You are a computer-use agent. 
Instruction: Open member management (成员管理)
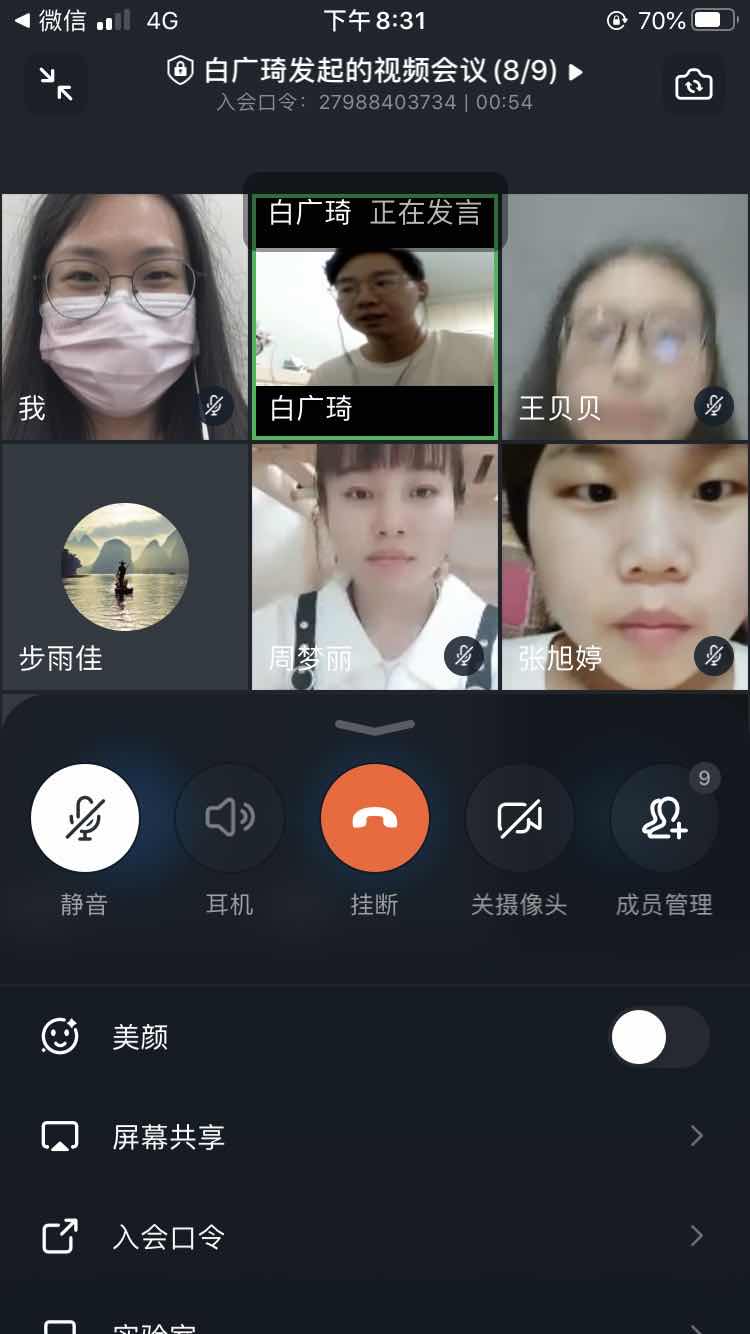tap(664, 818)
